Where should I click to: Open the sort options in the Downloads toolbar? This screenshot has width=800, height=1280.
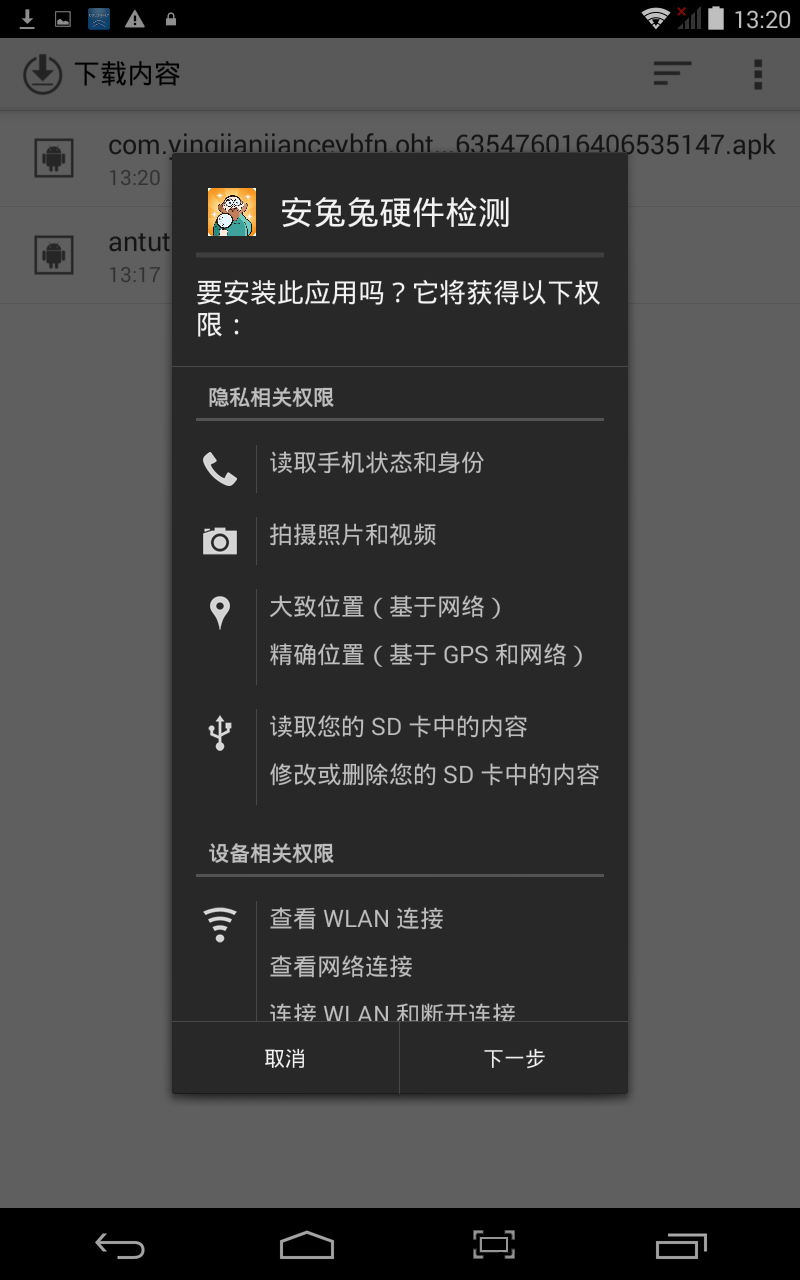(x=672, y=74)
